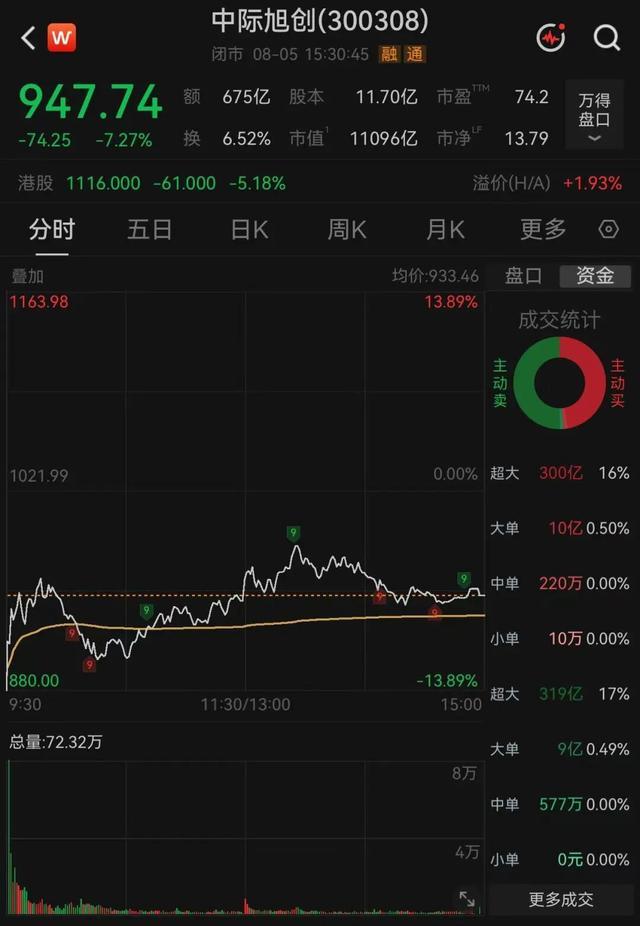640x926 pixels.
Task: Open 更多成交 transaction details
Action: [561, 899]
